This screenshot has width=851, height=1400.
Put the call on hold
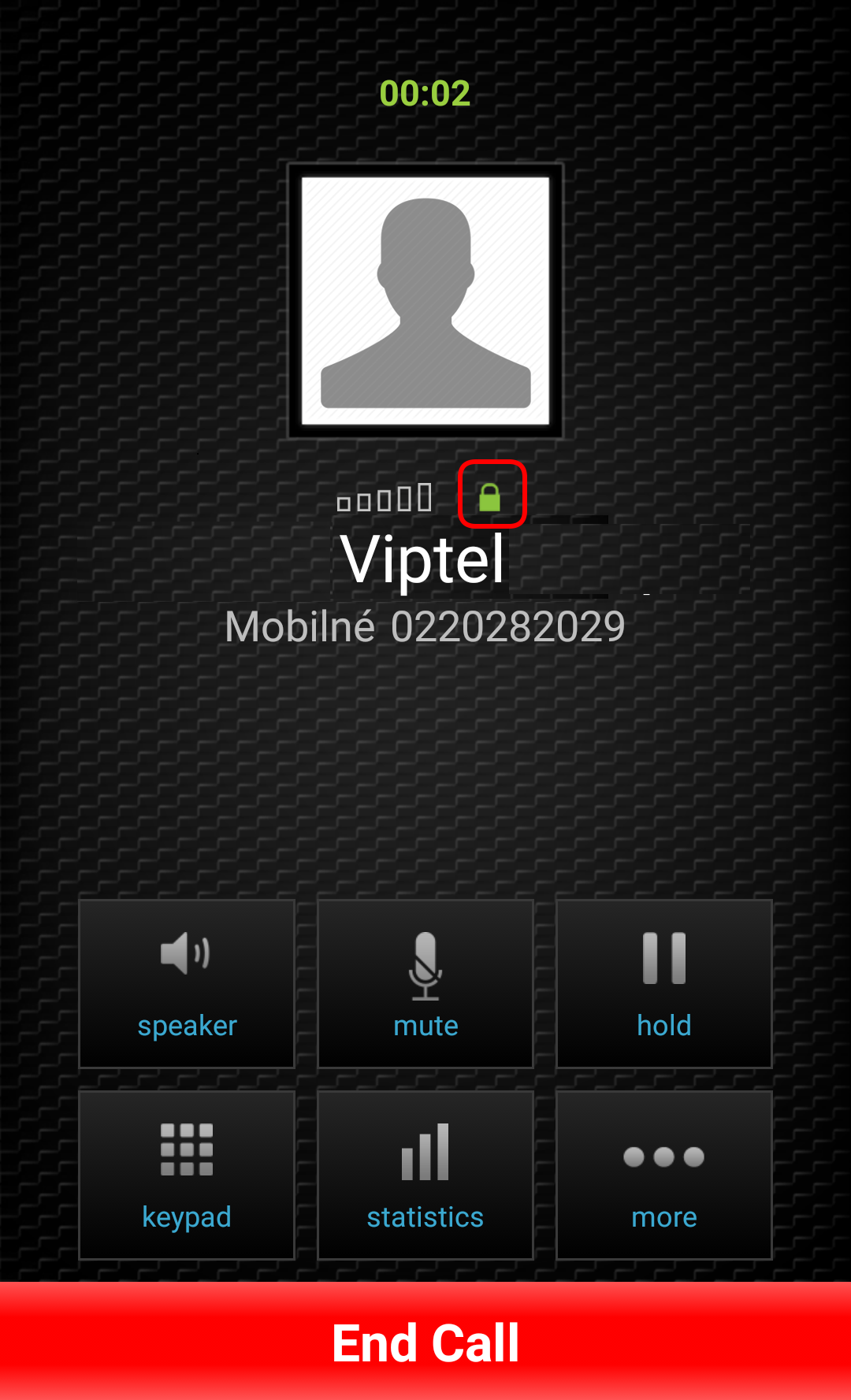pos(664,983)
